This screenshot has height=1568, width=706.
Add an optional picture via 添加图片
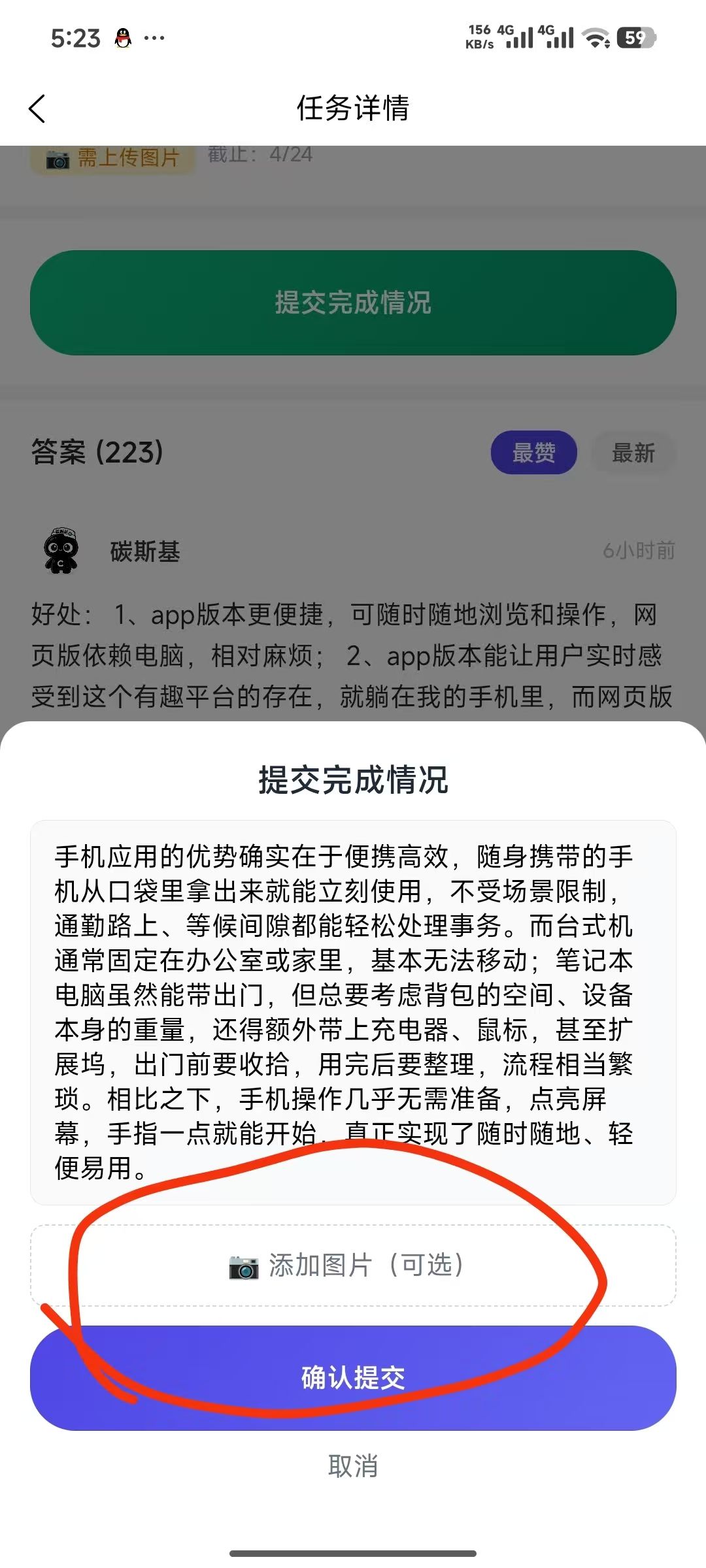tap(353, 1266)
